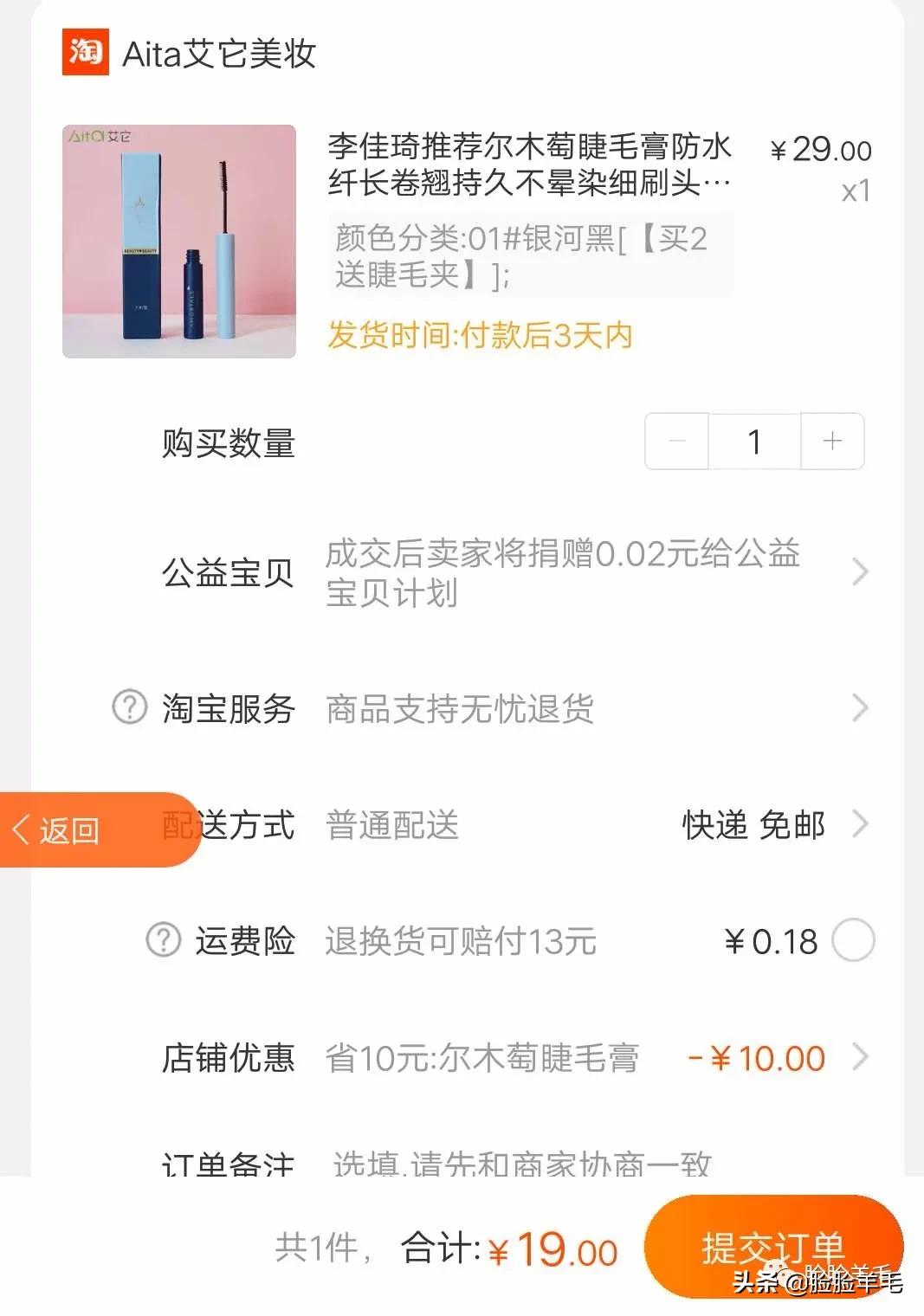
Task: Expand the 店铺优惠 discount details chevron
Action: [x=859, y=1058]
